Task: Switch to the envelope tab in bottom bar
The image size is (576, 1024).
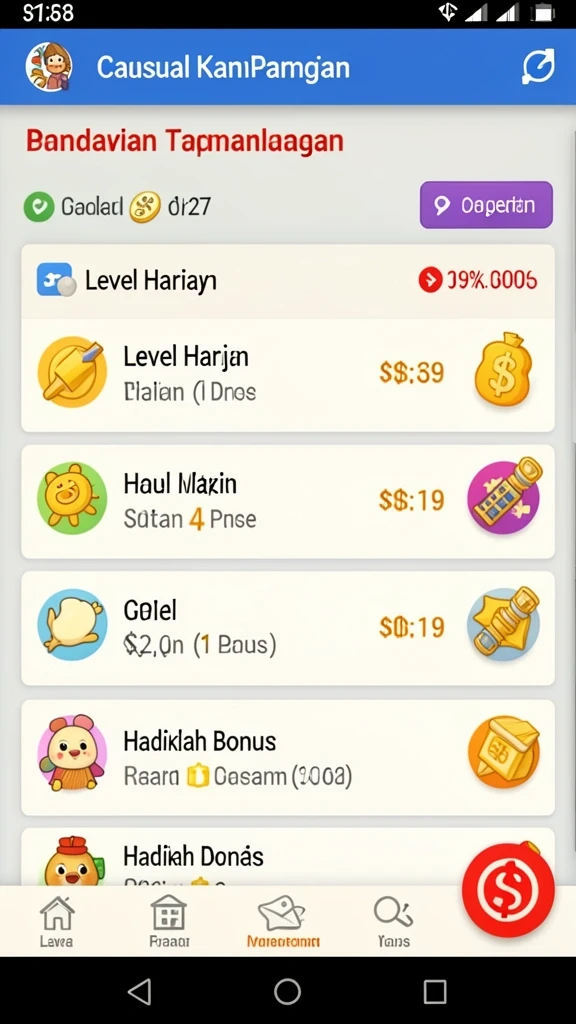Action: (283, 921)
